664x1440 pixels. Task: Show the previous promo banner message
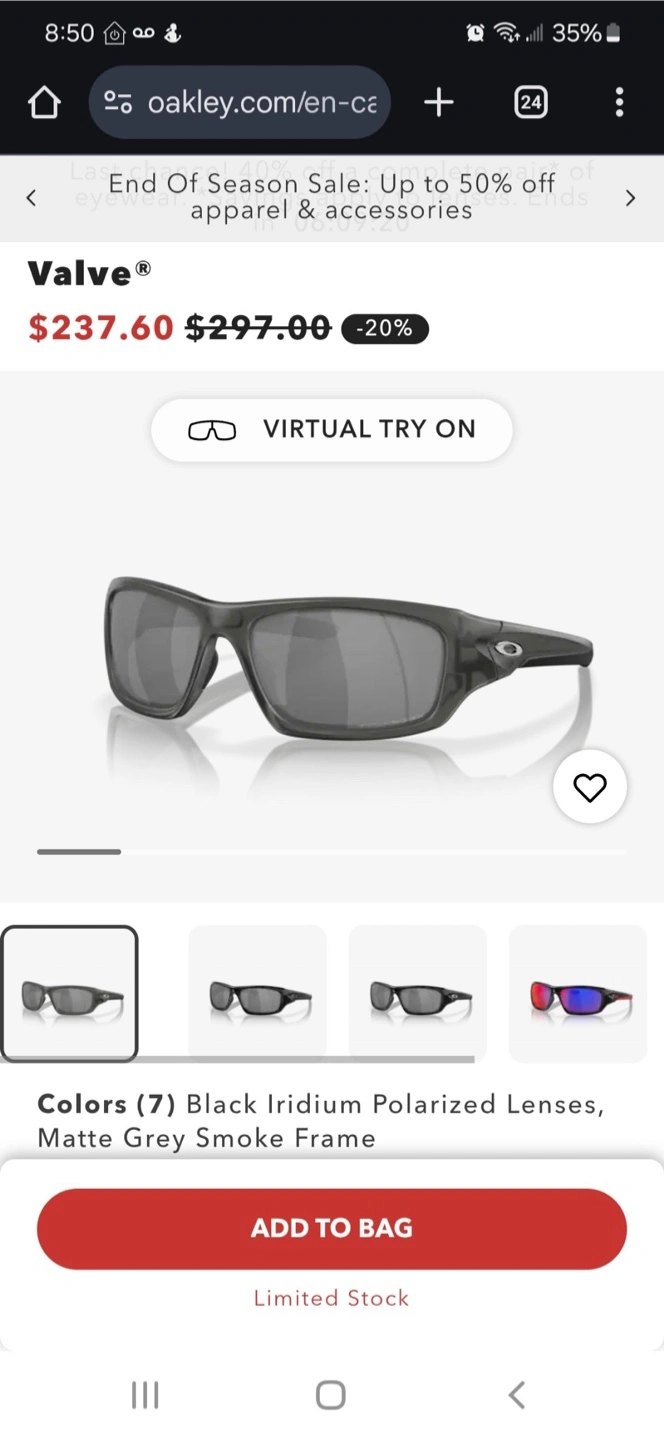pyautogui.click(x=31, y=198)
